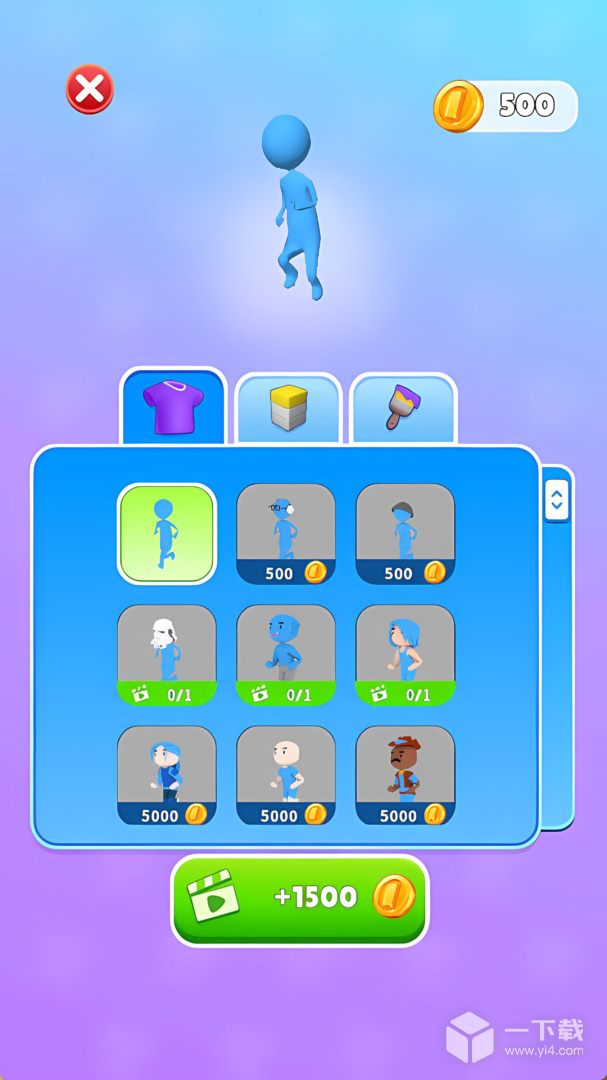Buy the bald character skin for 5000
Viewport: 607px width, 1080px height.
tap(286, 776)
